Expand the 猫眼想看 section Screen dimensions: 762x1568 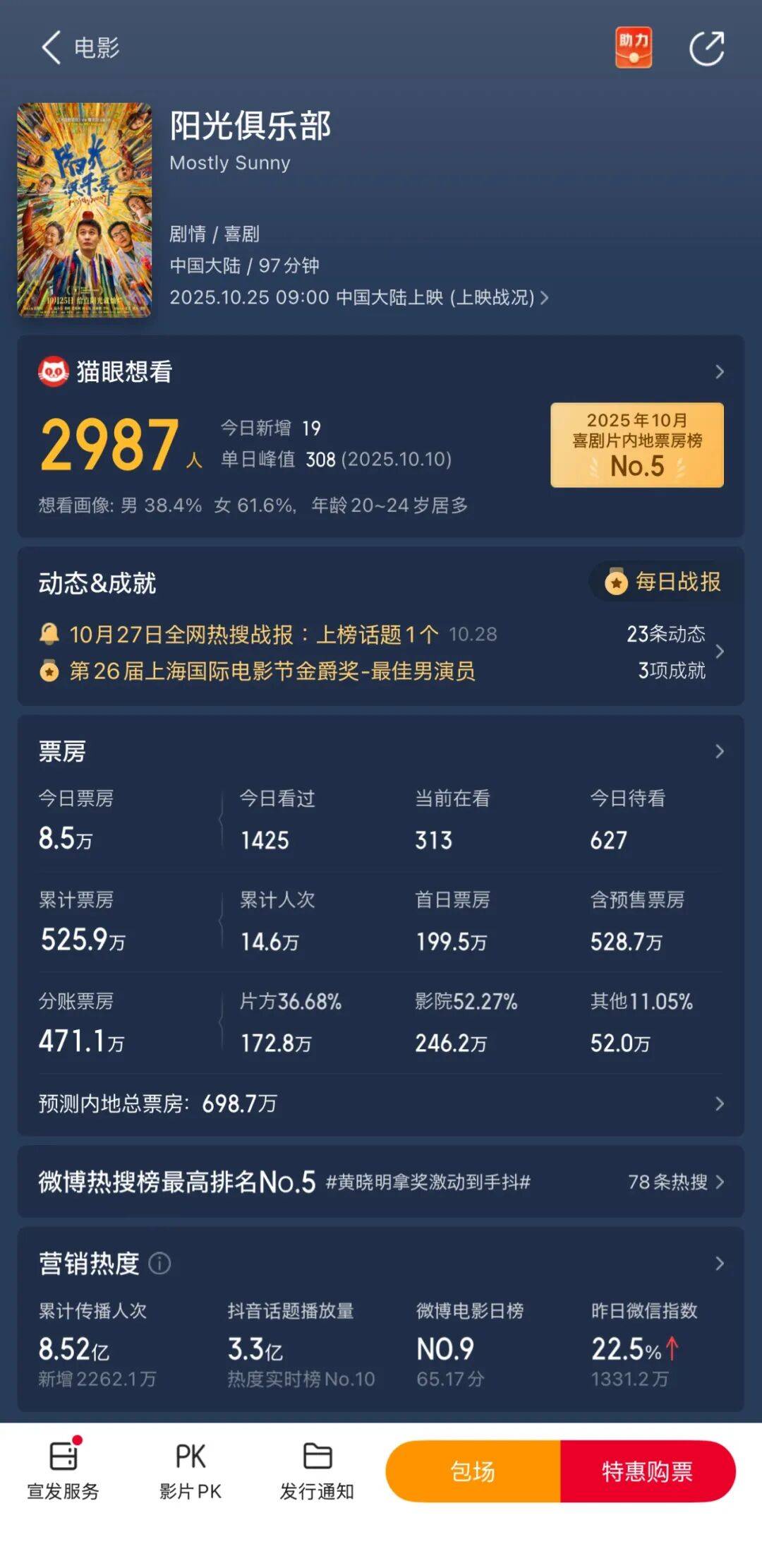(x=719, y=371)
